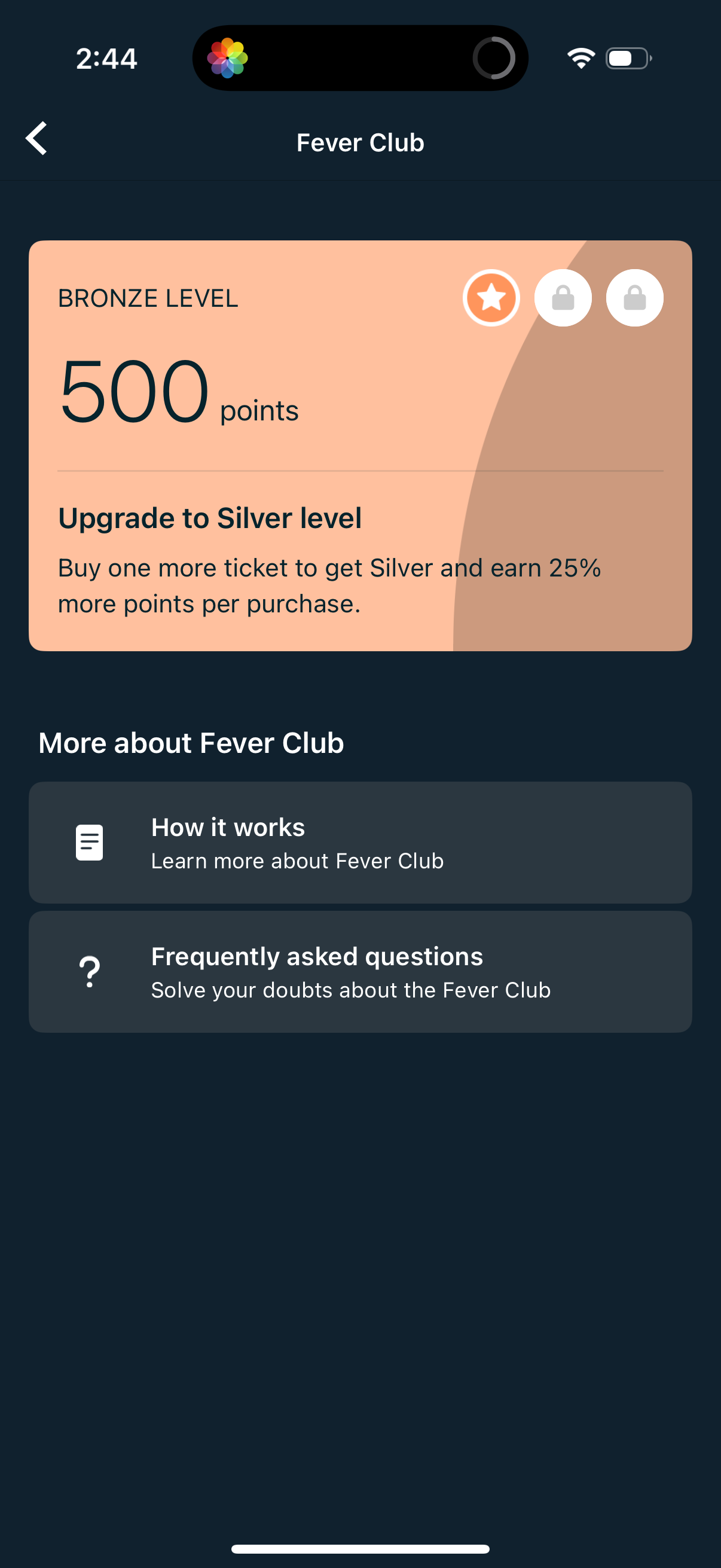The image size is (721, 1568).
Task: Click the document icon beside How it works
Action: (x=89, y=842)
